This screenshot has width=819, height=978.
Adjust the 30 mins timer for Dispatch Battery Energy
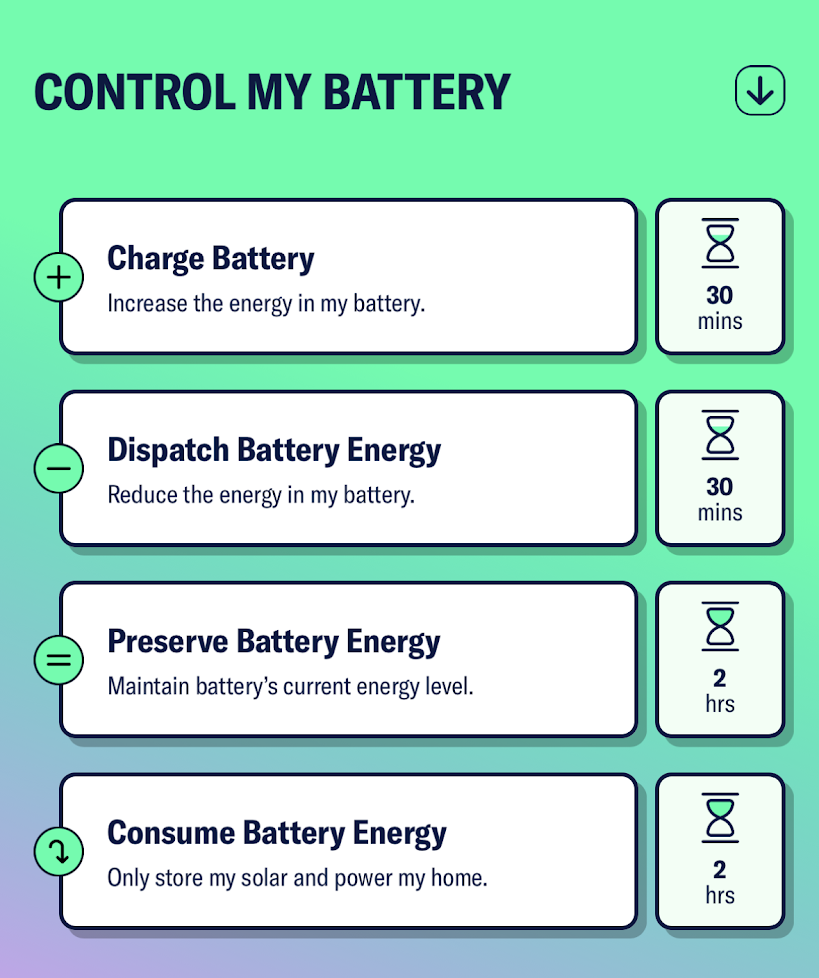pos(720,468)
